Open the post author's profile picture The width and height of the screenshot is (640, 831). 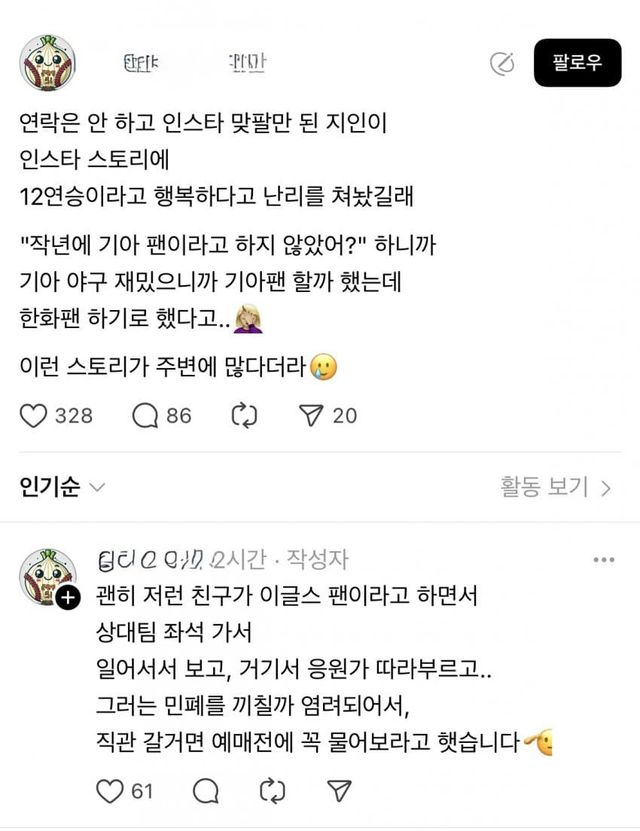[48, 64]
